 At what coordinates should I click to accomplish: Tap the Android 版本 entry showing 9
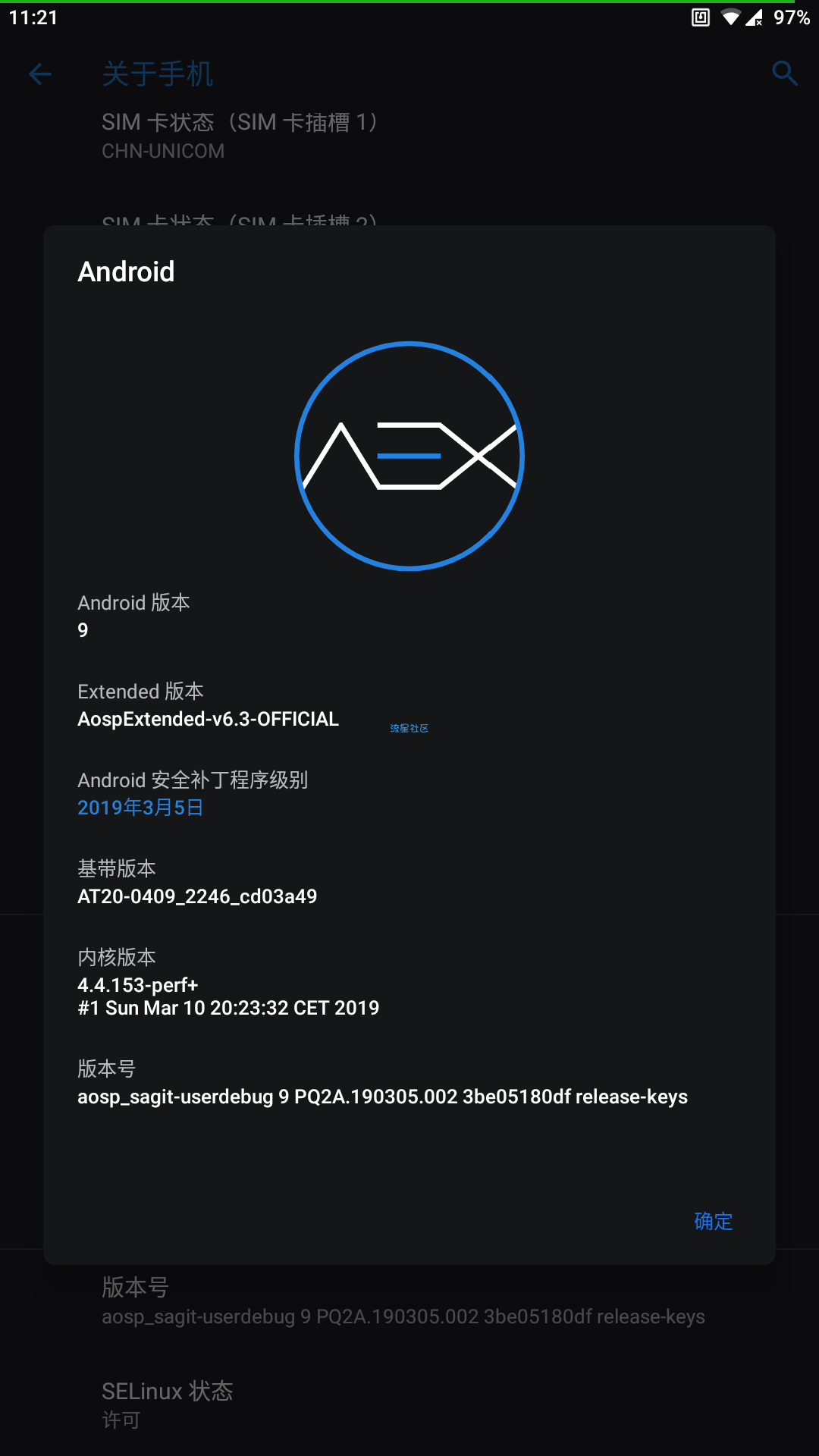(133, 616)
